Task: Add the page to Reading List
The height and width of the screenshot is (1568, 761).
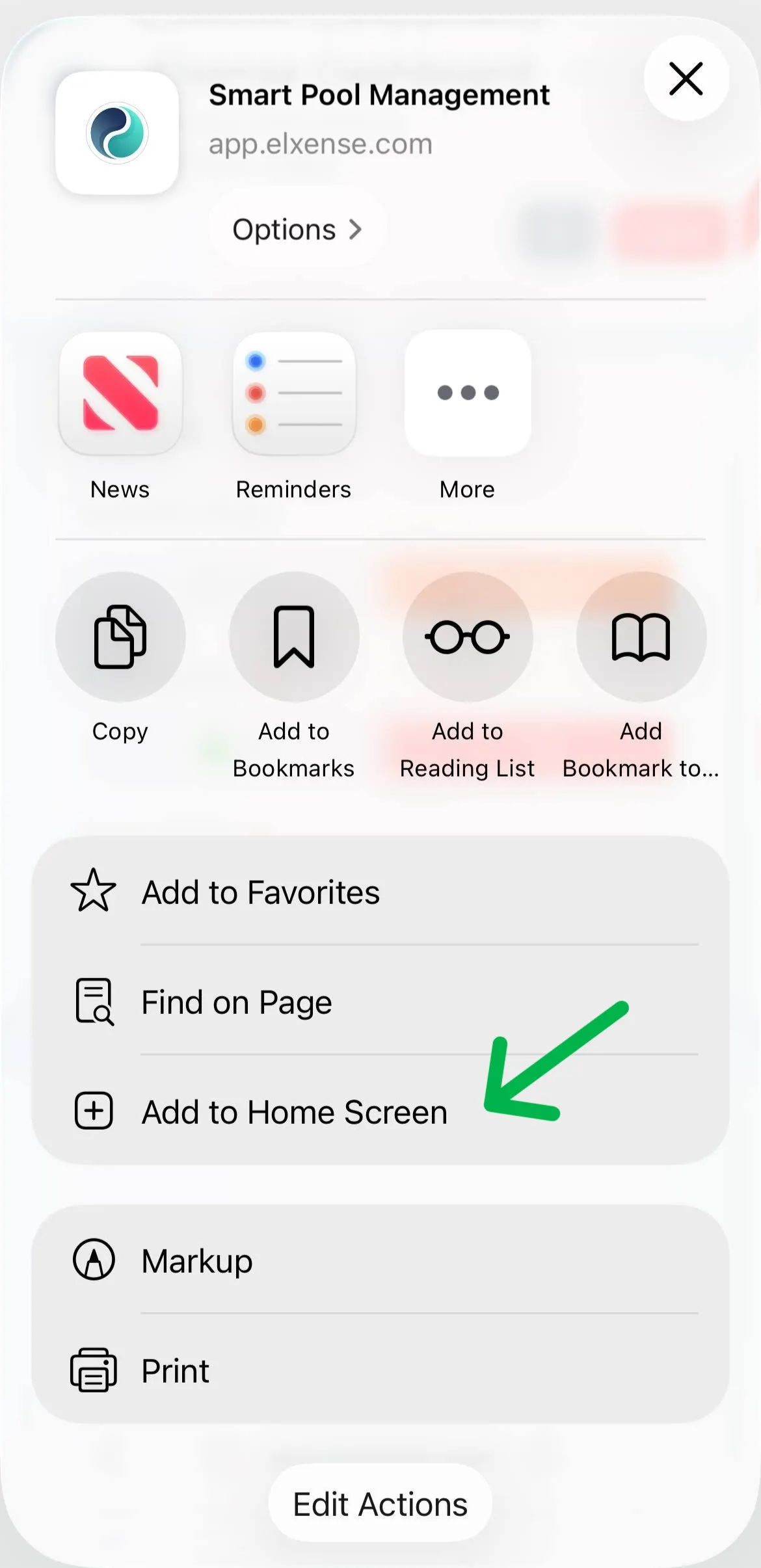Action: pyautogui.click(x=467, y=637)
